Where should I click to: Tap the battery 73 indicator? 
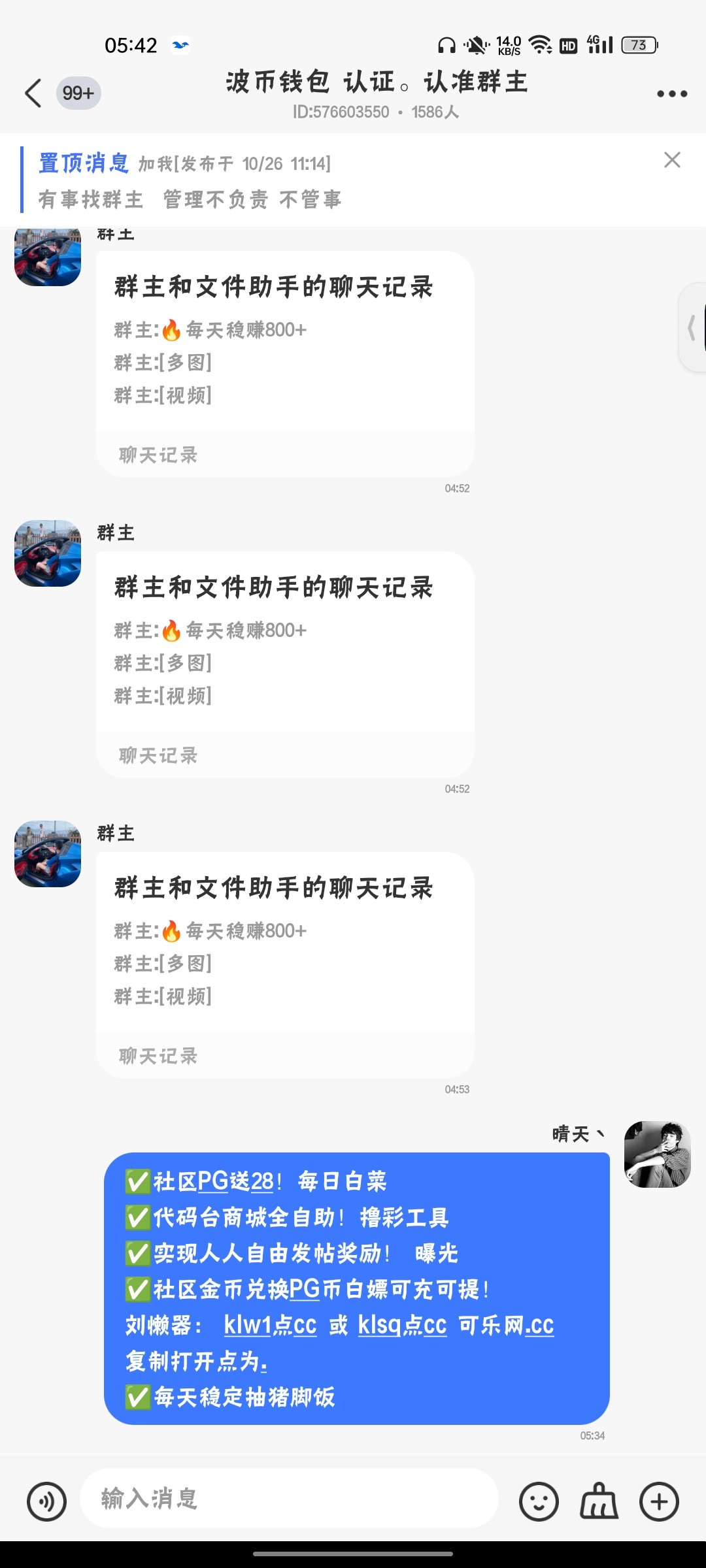pyautogui.click(x=639, y=45)
